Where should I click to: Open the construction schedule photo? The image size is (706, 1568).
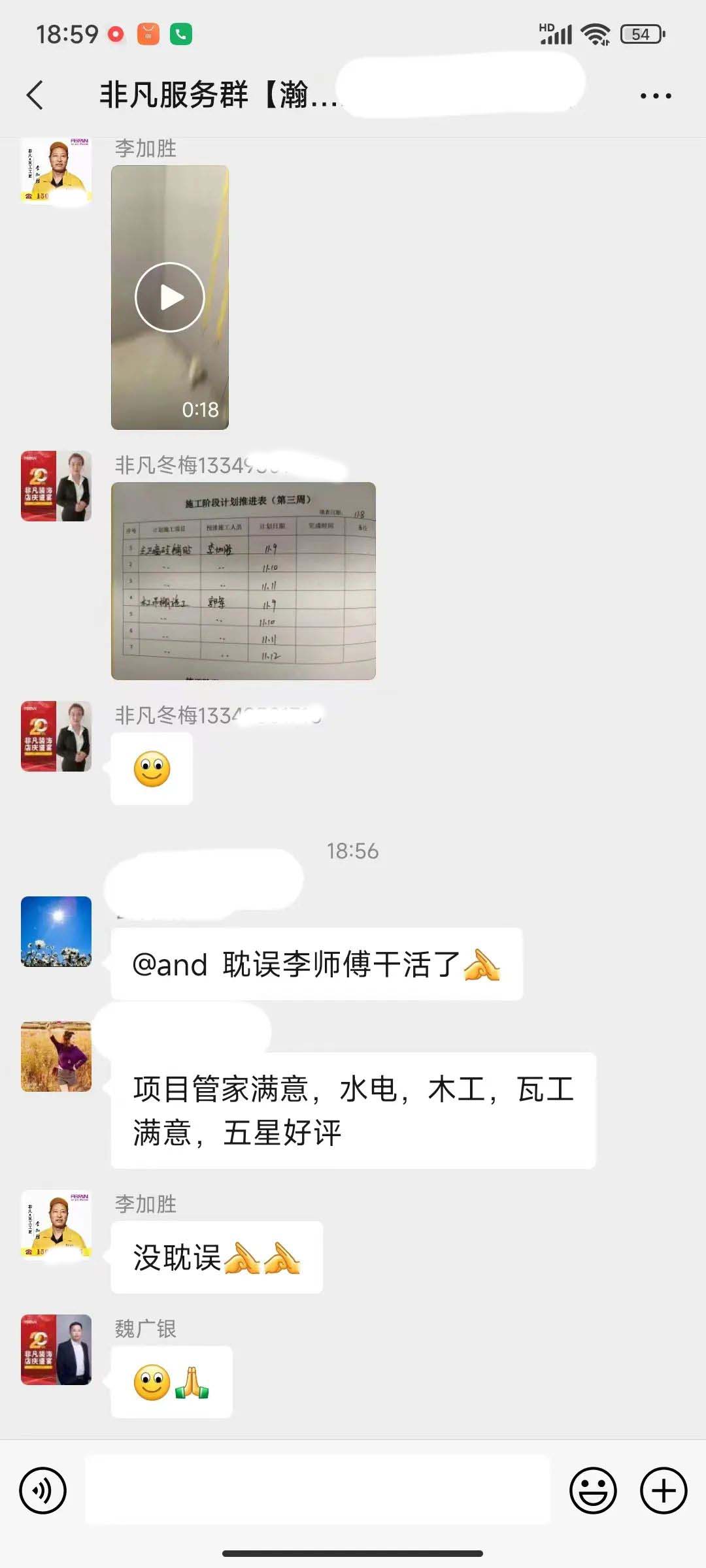pyautogui.click(x=243, y=581)
